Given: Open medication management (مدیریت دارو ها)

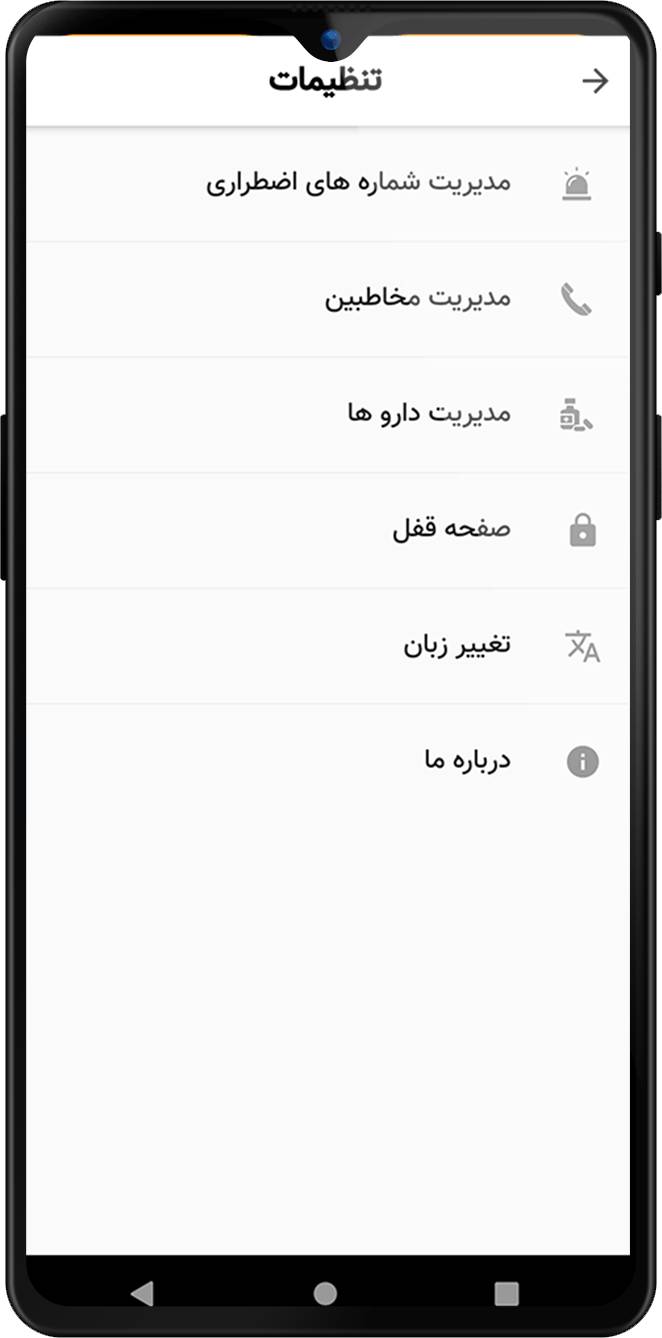Looking at the screenshot, I should pyautogui.click(x=429, y=414).
